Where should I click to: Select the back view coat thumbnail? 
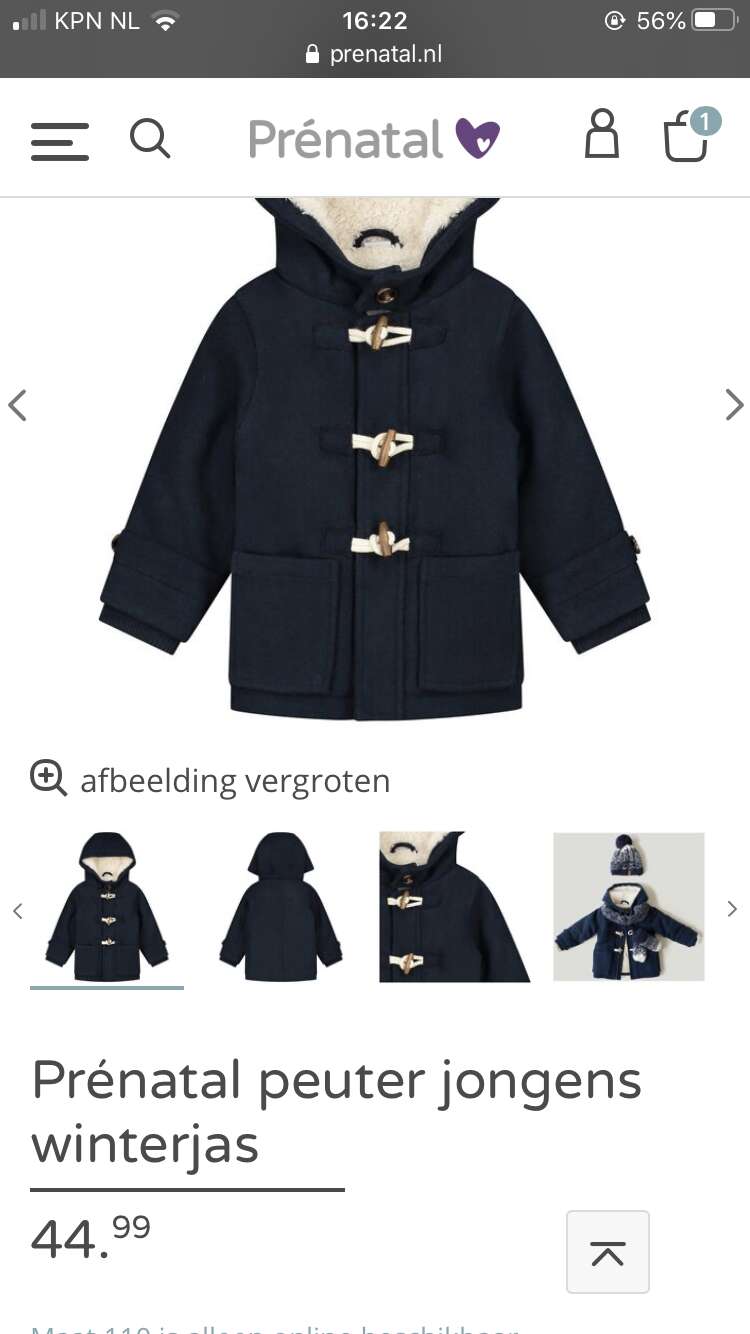pos(281,907)
